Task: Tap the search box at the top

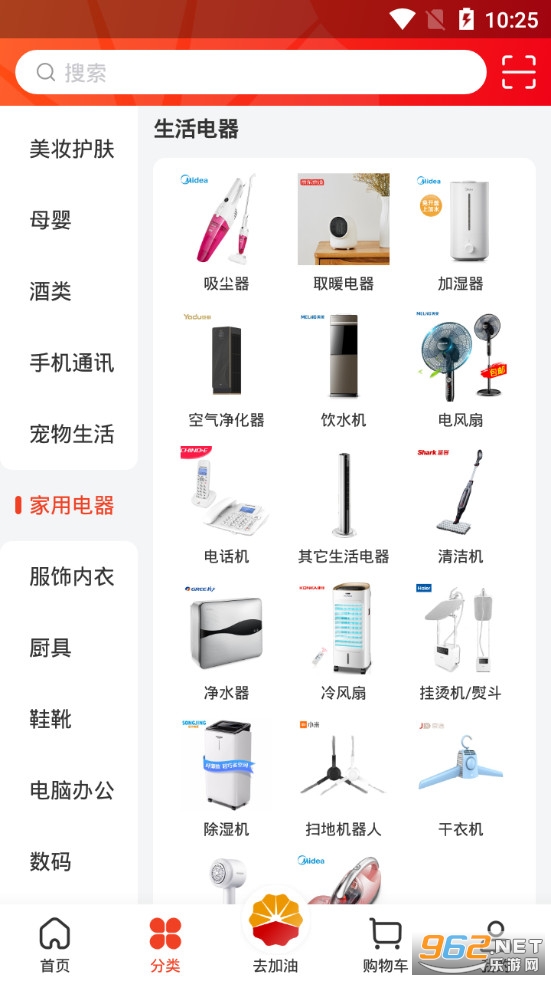Action: tap(250, 73)
